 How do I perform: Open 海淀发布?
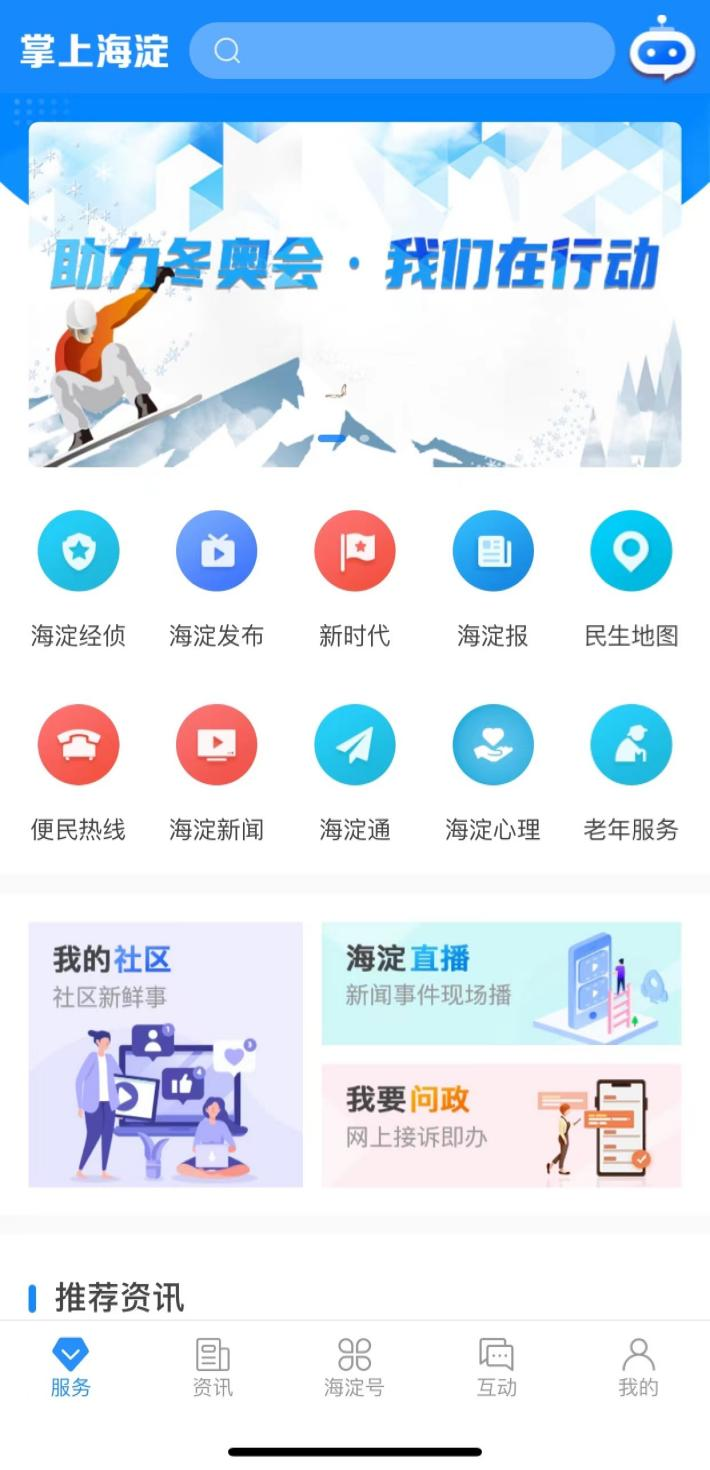[216, 551]
